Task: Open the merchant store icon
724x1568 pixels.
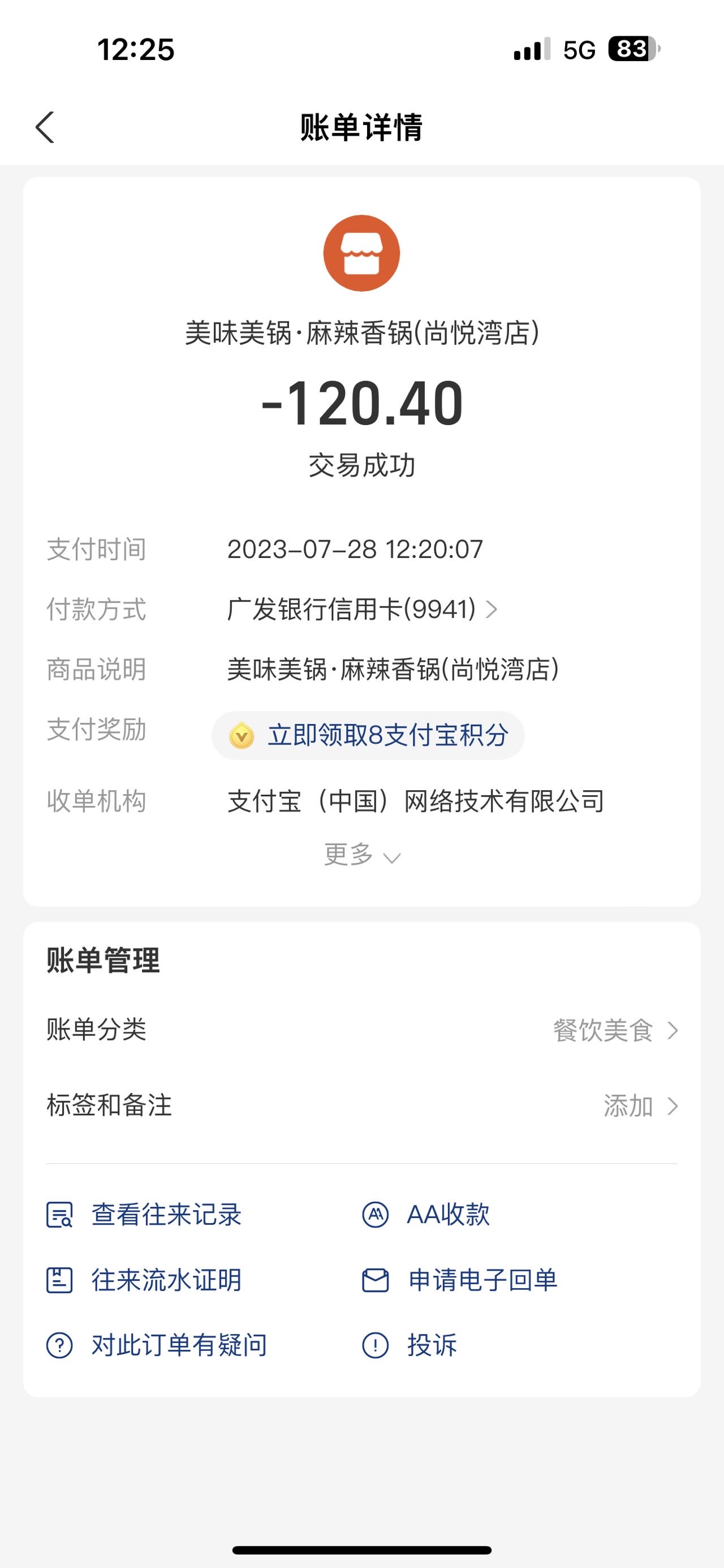Action: (x=361, y=253)
